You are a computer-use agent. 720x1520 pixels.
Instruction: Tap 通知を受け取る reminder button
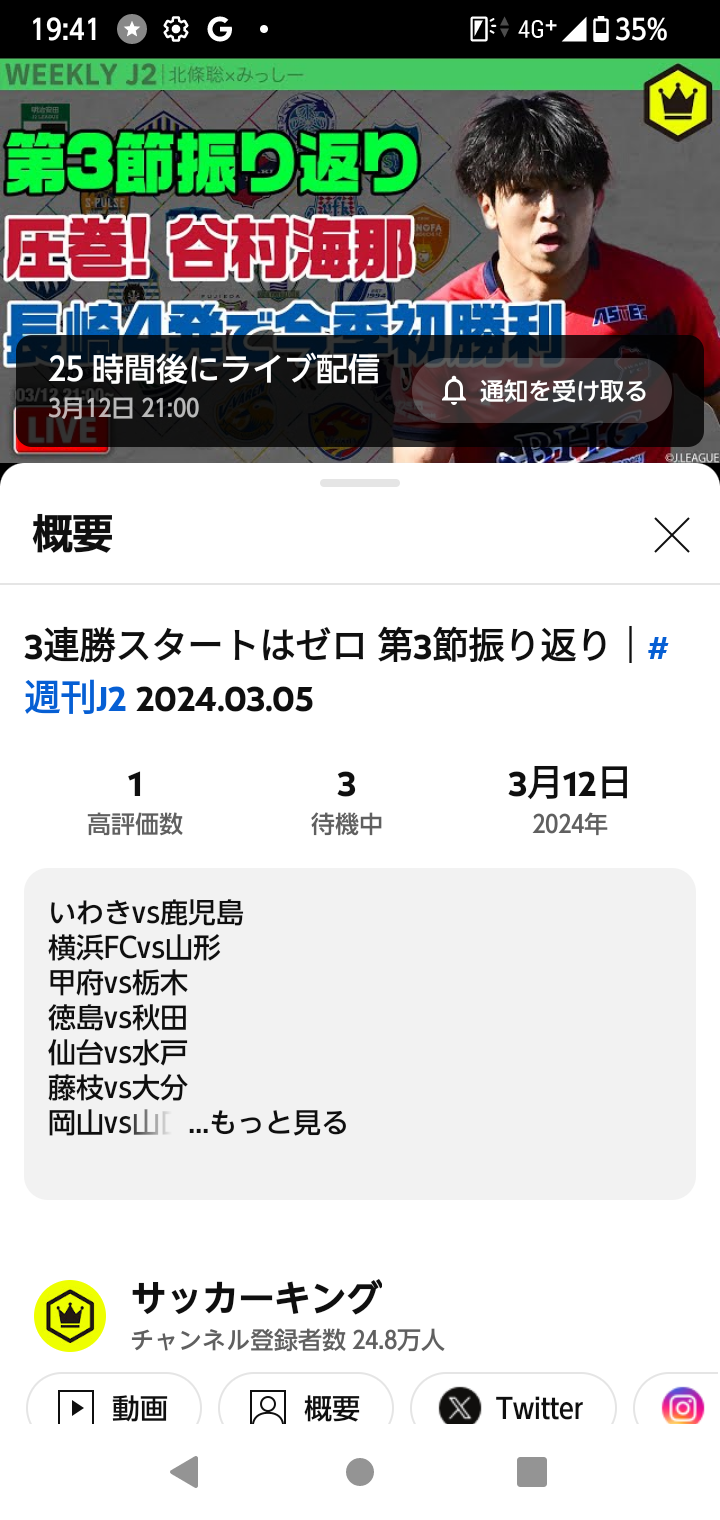pos(542,391)
